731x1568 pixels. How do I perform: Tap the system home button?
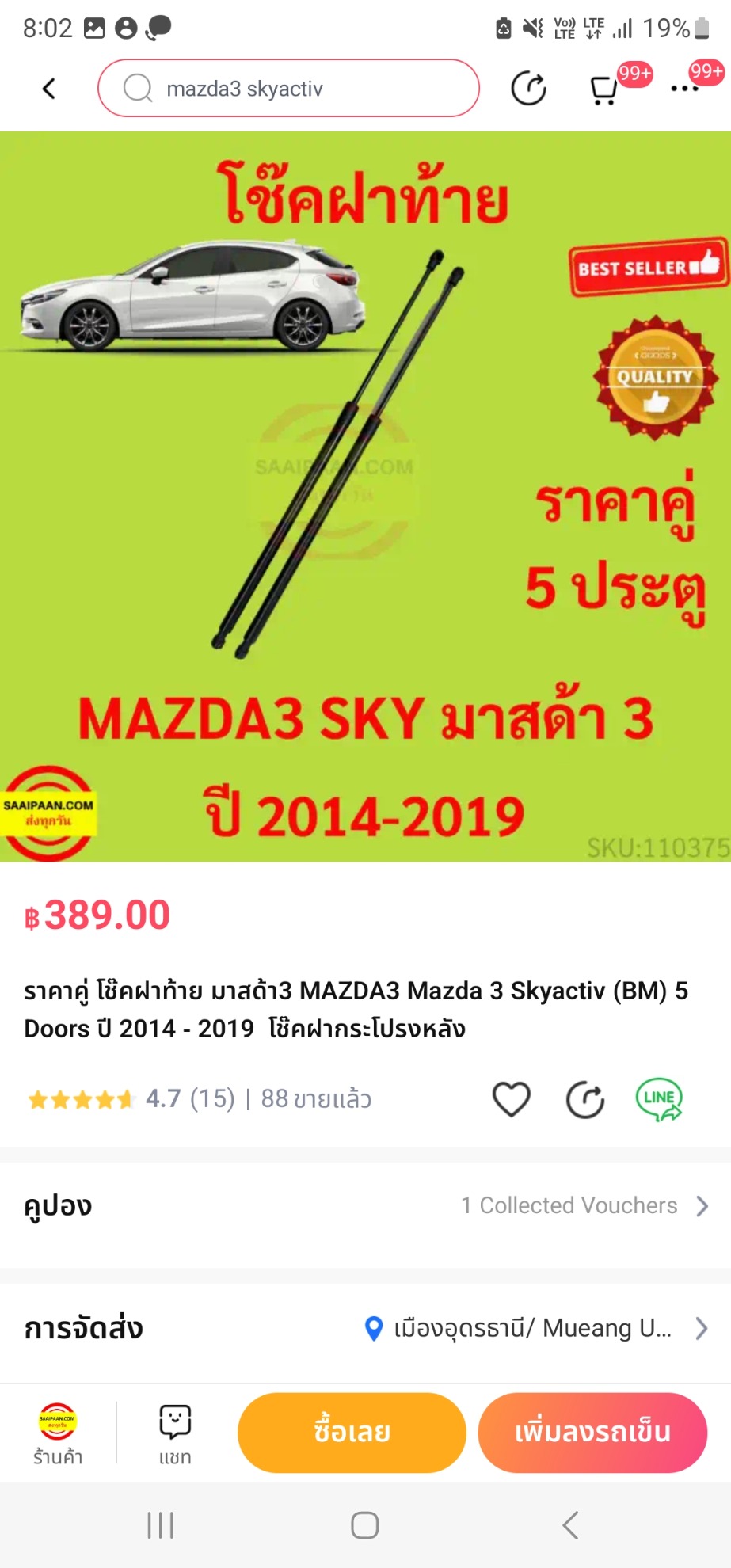pyautogui.click(x=365, y=1525)
